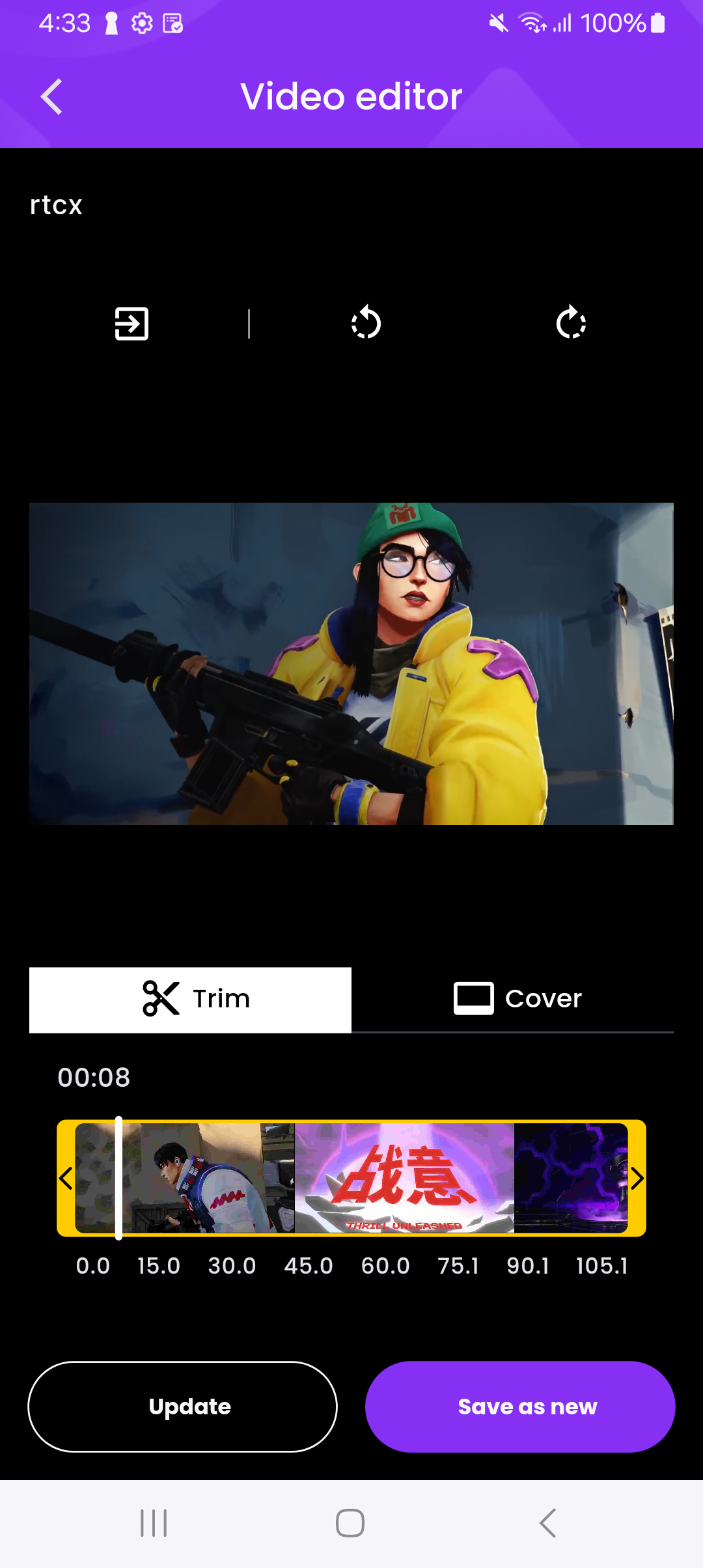The image size is (703, 1568).
Task: Update the existing video
Action: pos(182,1407)
